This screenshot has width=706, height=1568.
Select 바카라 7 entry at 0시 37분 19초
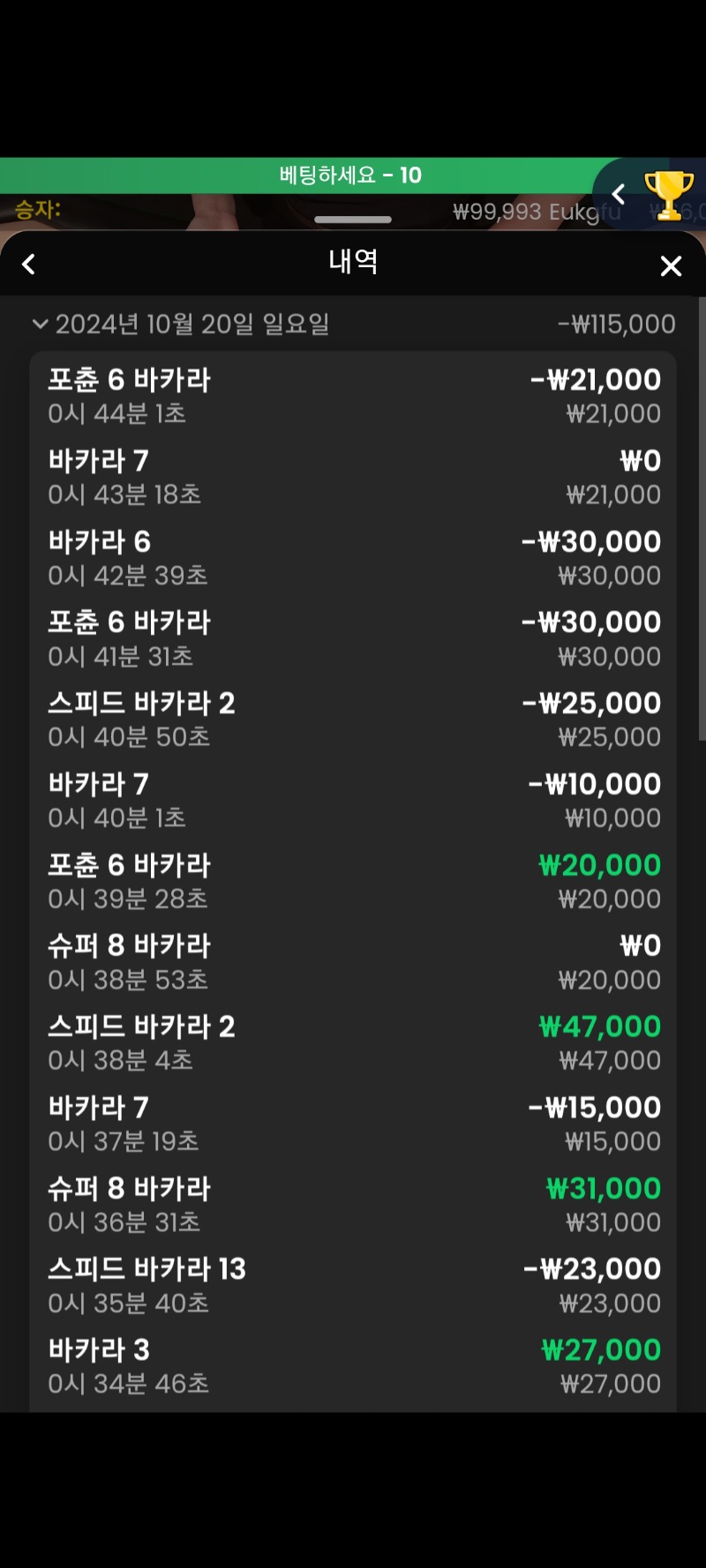pos(353,1124)
